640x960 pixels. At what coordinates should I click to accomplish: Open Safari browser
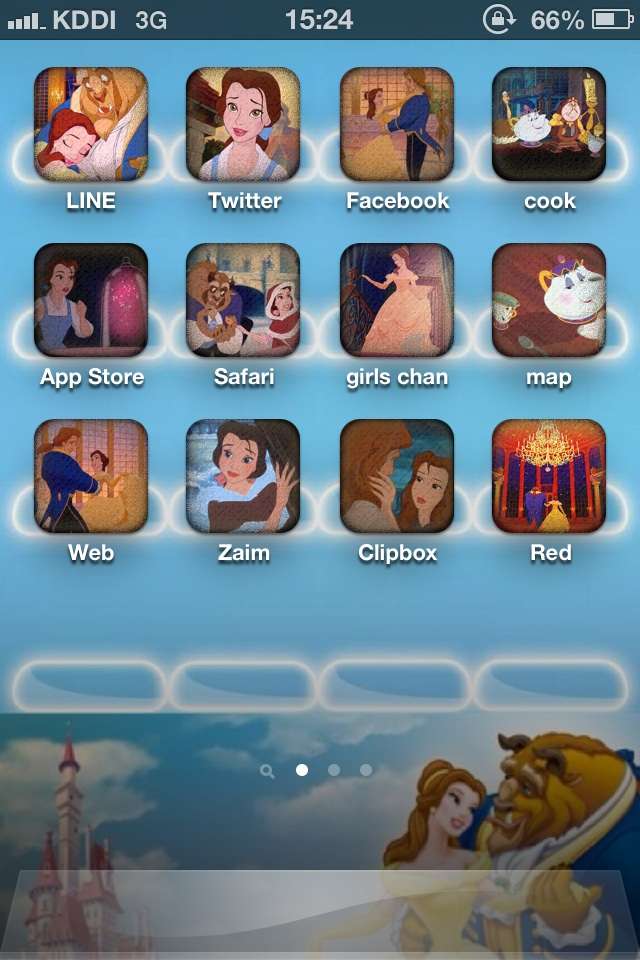click(243, 300)
